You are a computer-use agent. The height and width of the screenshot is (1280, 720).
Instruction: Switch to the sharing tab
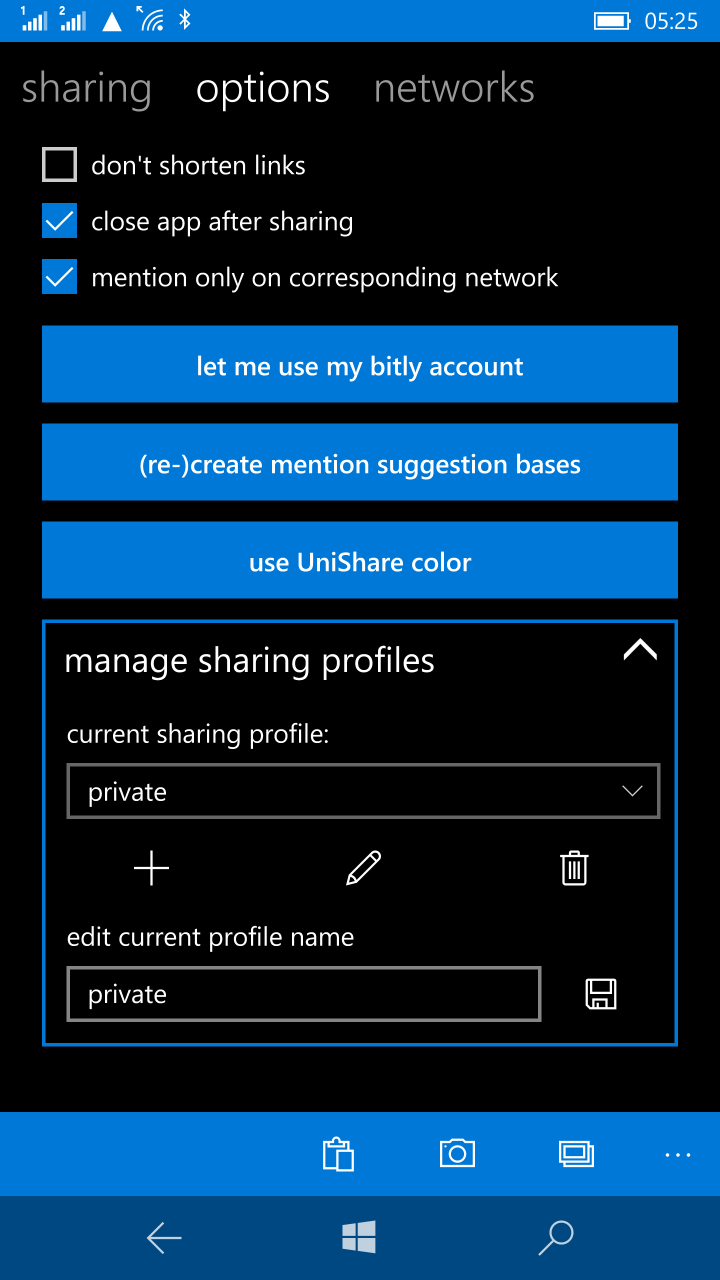pyautogui.click(x=86, y=89)
